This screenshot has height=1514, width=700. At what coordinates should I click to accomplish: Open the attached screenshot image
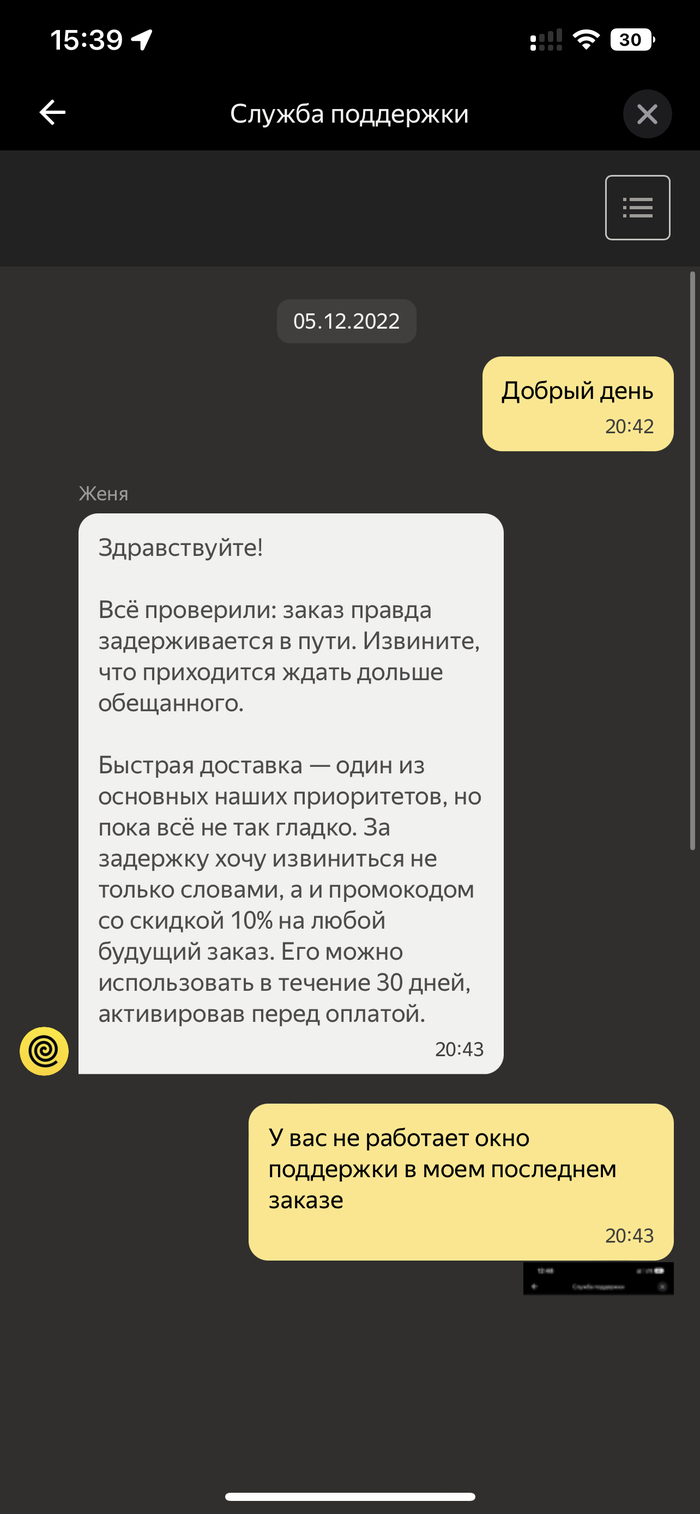pyautogui.click(x=598, y=1279)
